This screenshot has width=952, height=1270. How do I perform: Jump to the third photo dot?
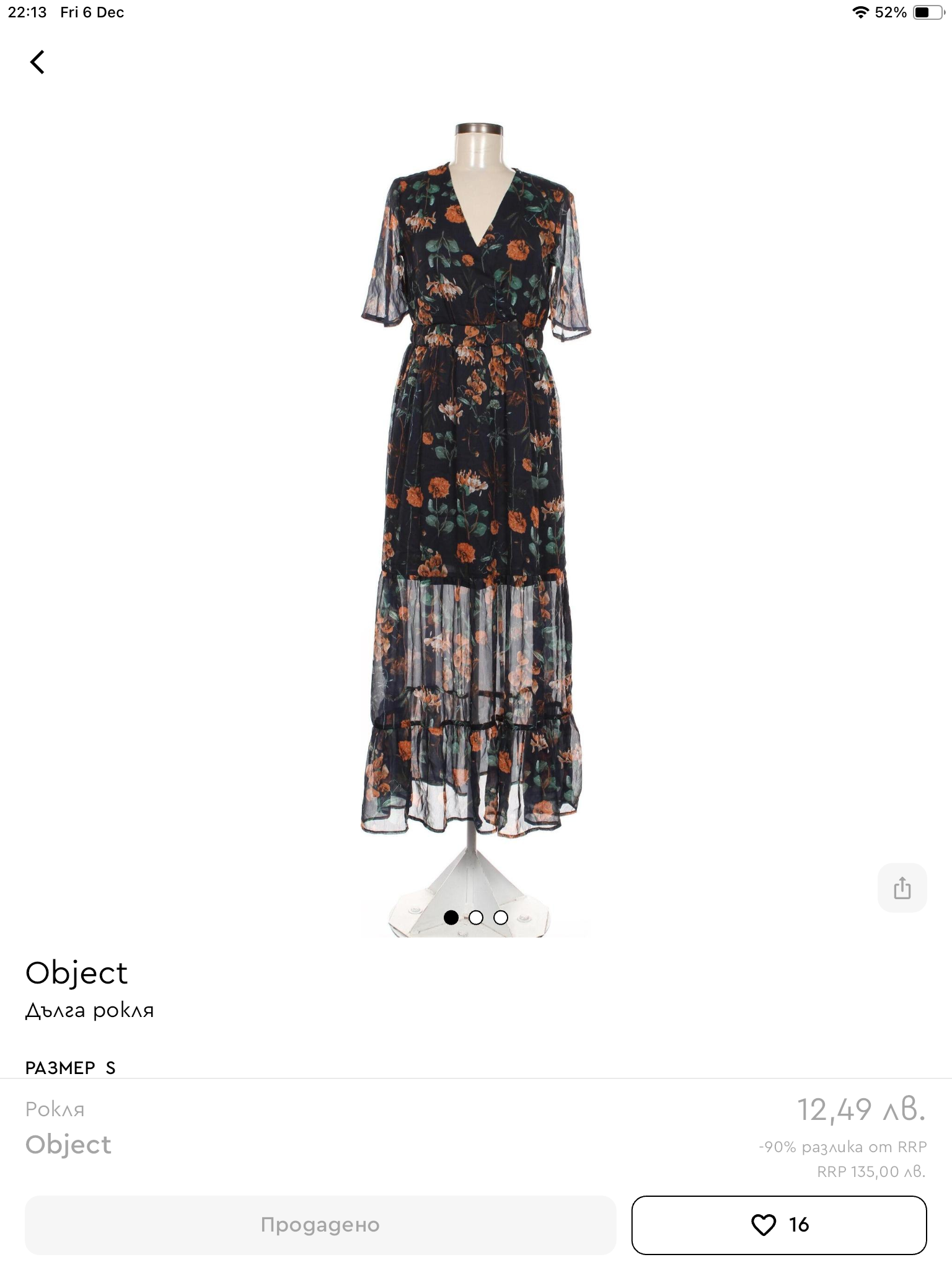[501, 918]
